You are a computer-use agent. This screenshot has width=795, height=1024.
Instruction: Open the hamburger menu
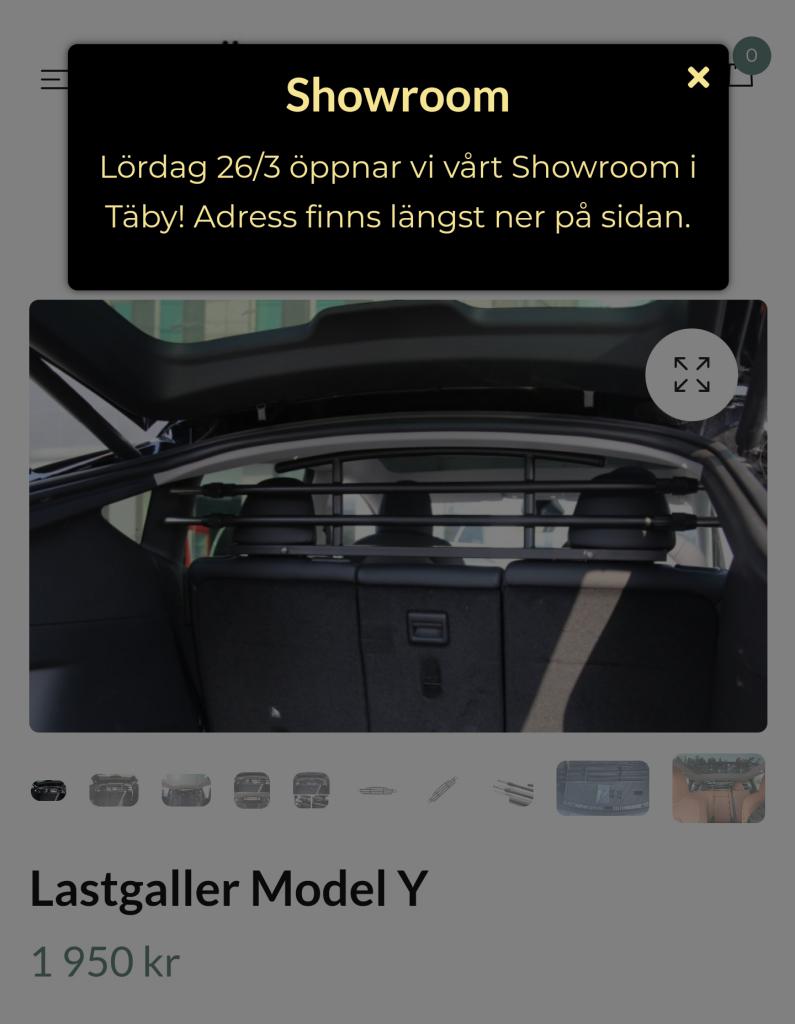tap(54, 79)
